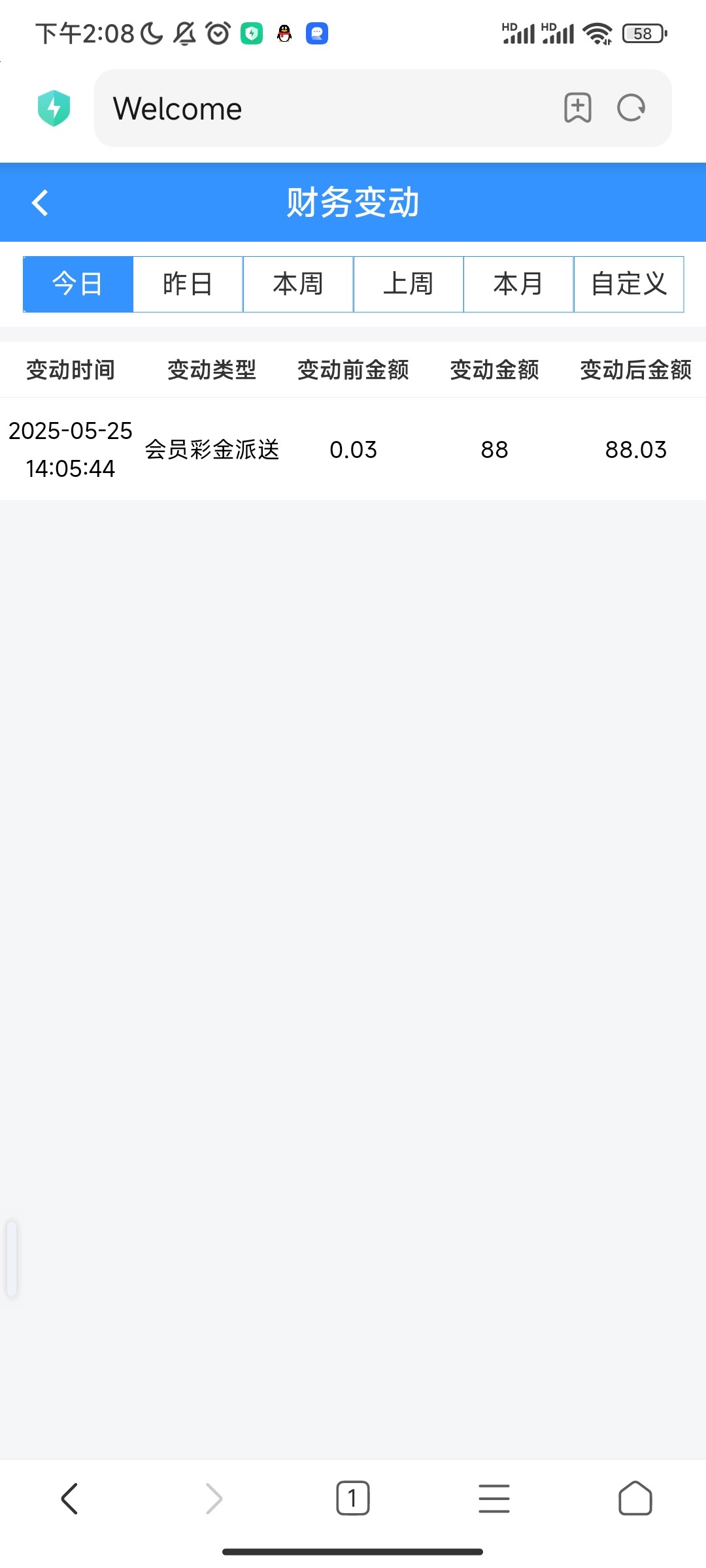Add this page to bookmarks
Image resolution: width=706 pixels, height=1568 pixels.
[x=578, y=108]
